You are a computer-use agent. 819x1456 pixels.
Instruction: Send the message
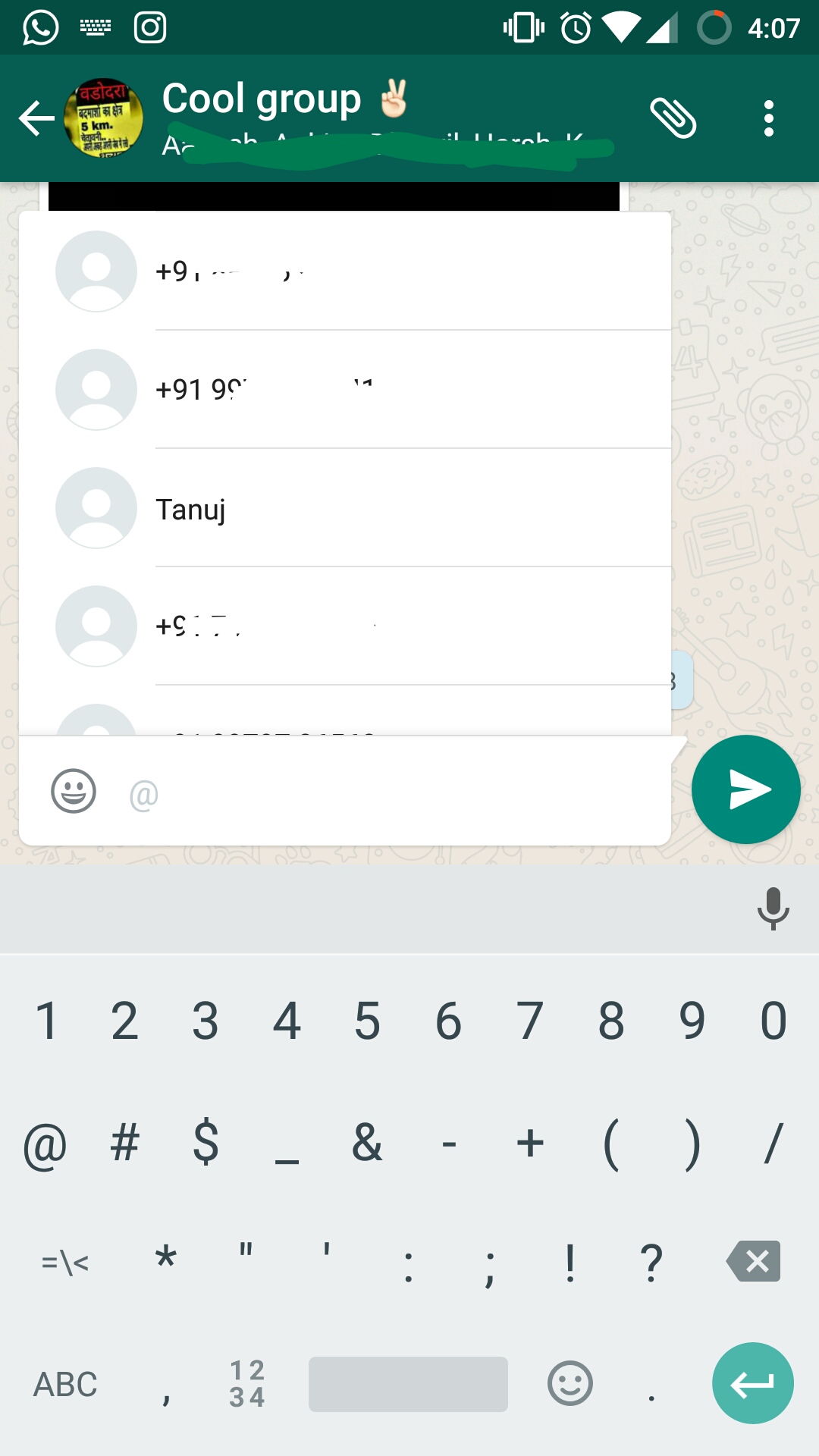(x=745, y=789)
